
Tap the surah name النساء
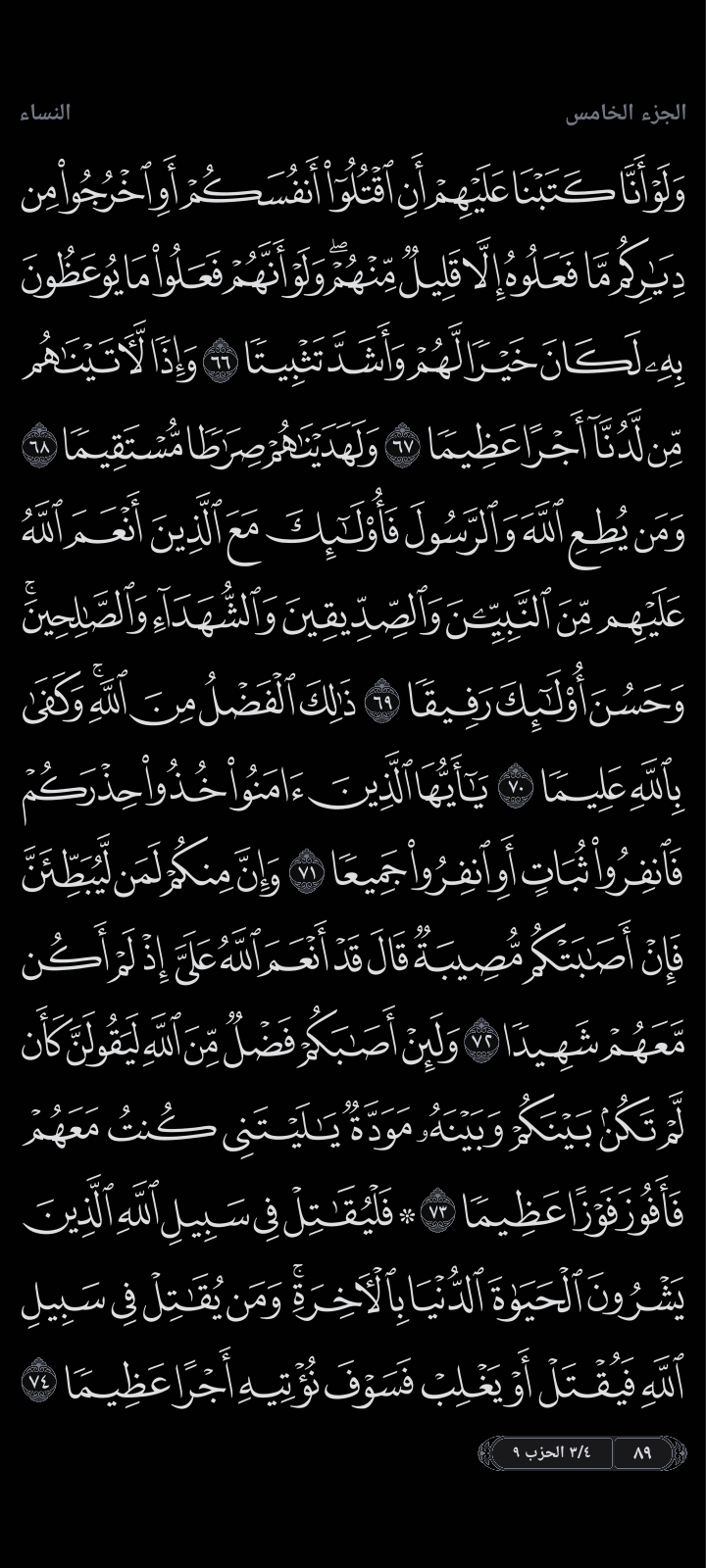pyautogui.click(x=45, y=113)
